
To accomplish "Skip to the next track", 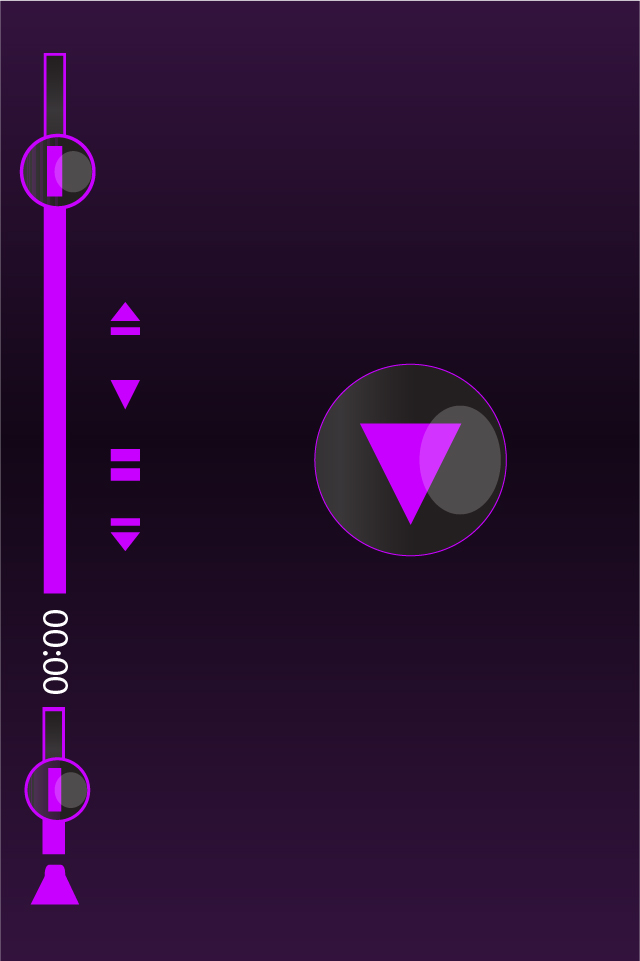I will [x=125, y=534].
